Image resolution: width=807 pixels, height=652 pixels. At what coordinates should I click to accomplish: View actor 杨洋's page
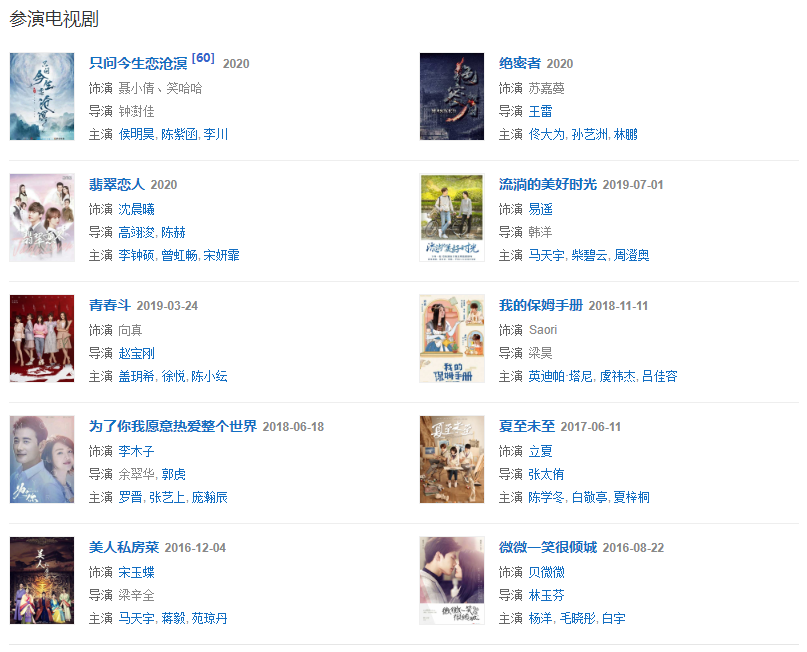pos(539,619)
